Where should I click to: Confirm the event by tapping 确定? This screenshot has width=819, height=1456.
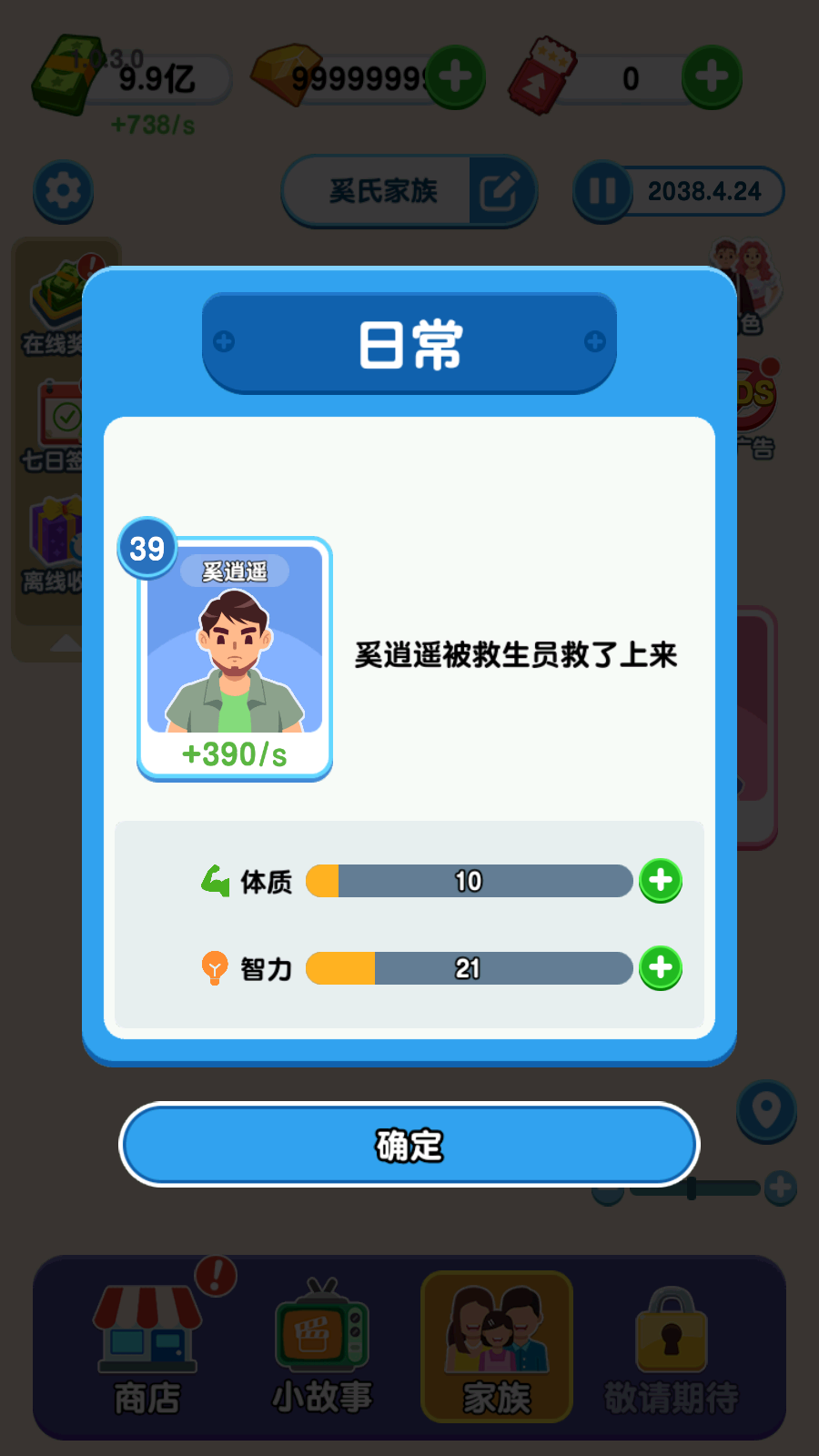409,1145
